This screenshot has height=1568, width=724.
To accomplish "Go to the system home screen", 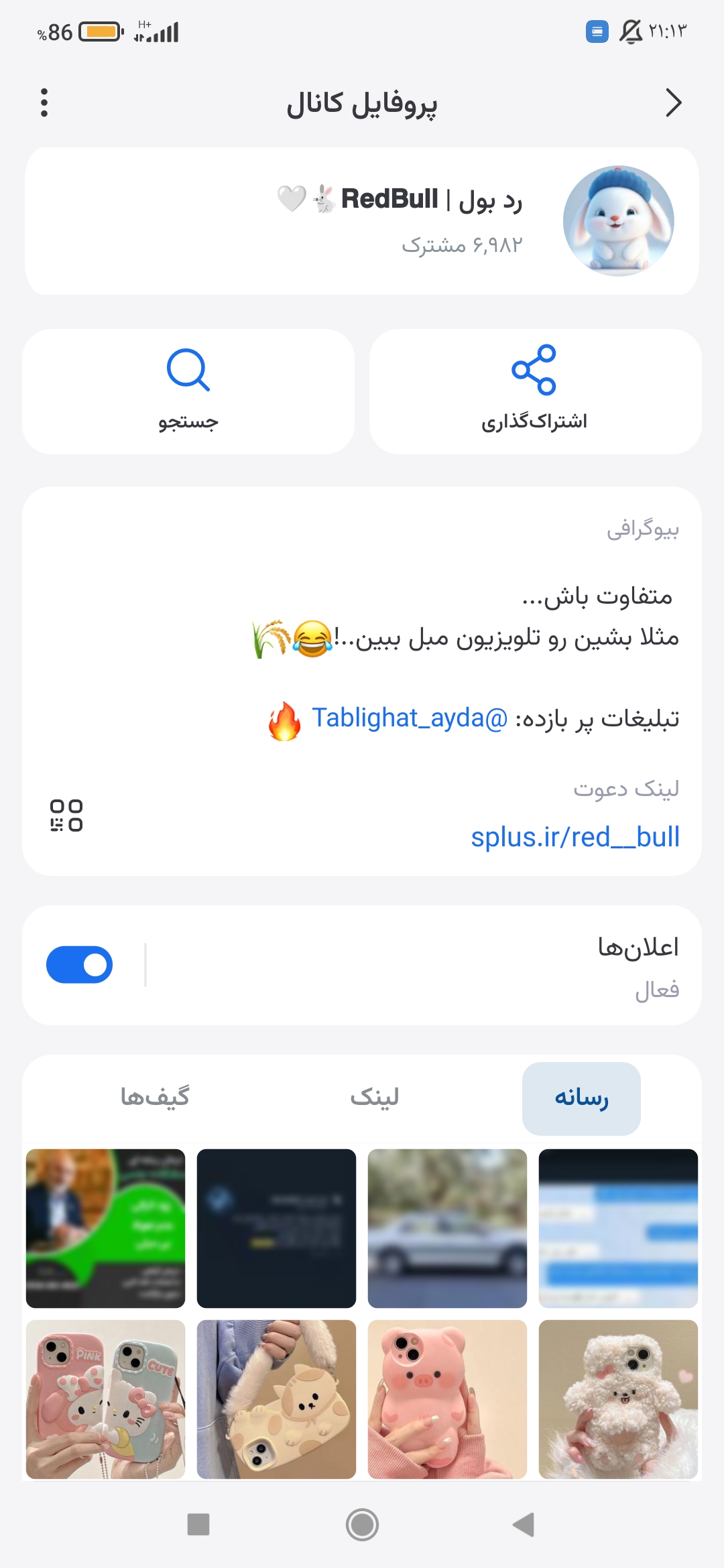I will coord(362,1524).
